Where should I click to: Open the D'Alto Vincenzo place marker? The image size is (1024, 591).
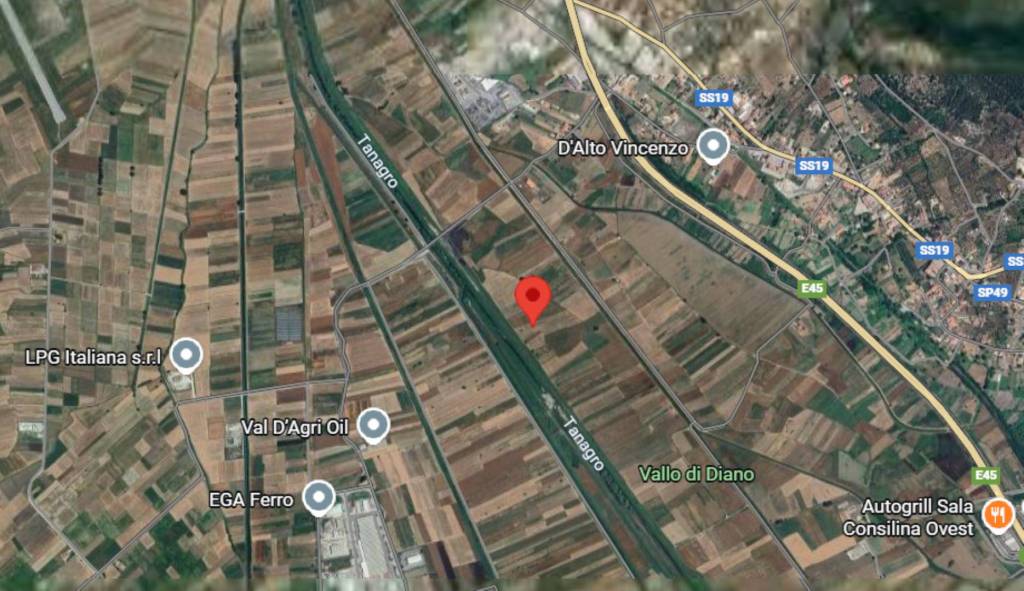coord(712,147)
